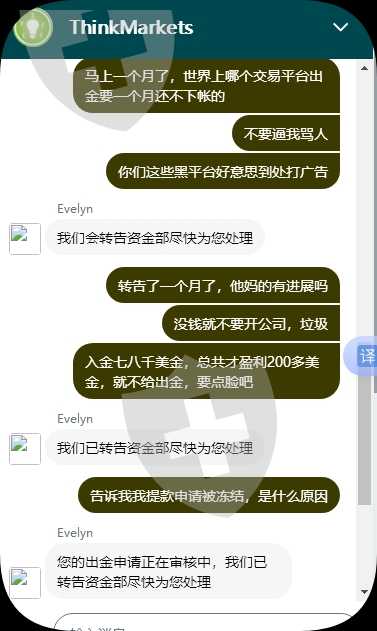Screen dimensions: 377x631
Task: Tap the scrollbar's up arrow
Action: pyautogui.click(x=364, y=68)
